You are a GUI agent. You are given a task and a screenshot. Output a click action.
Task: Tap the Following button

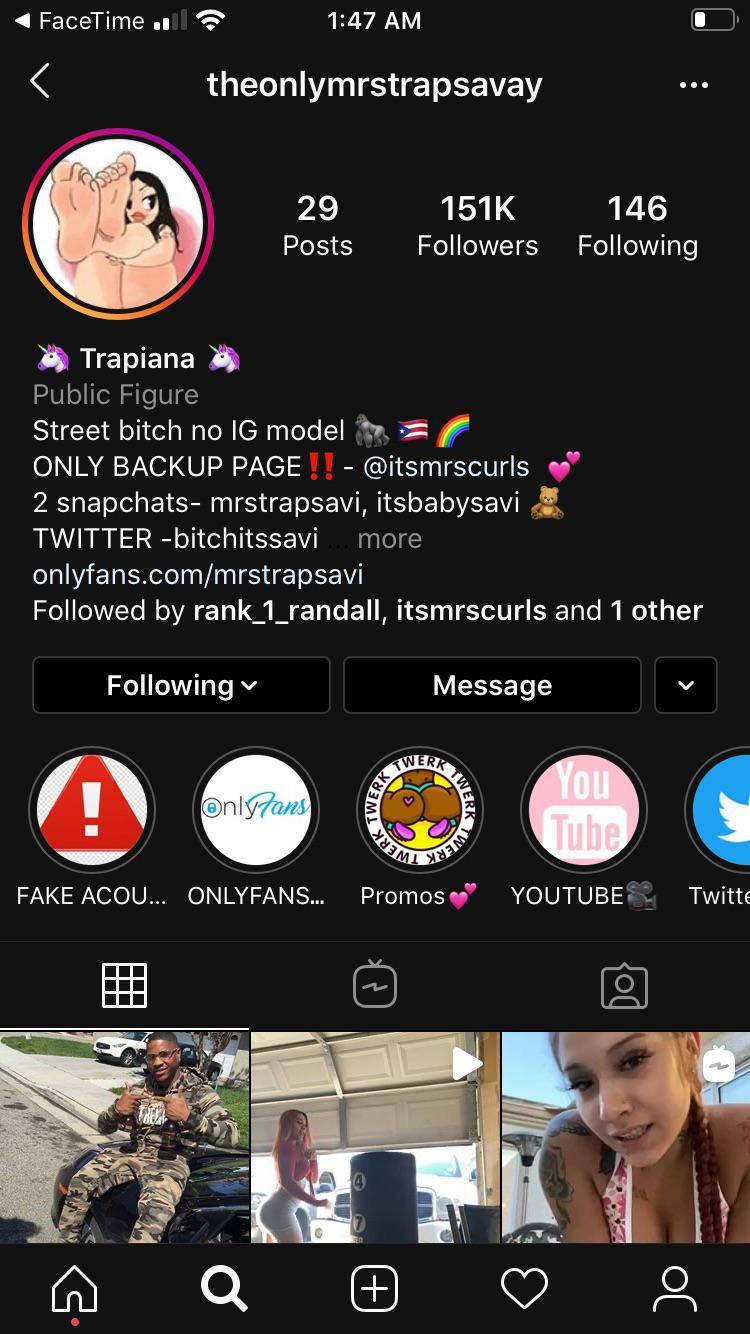tap(181, 685)
